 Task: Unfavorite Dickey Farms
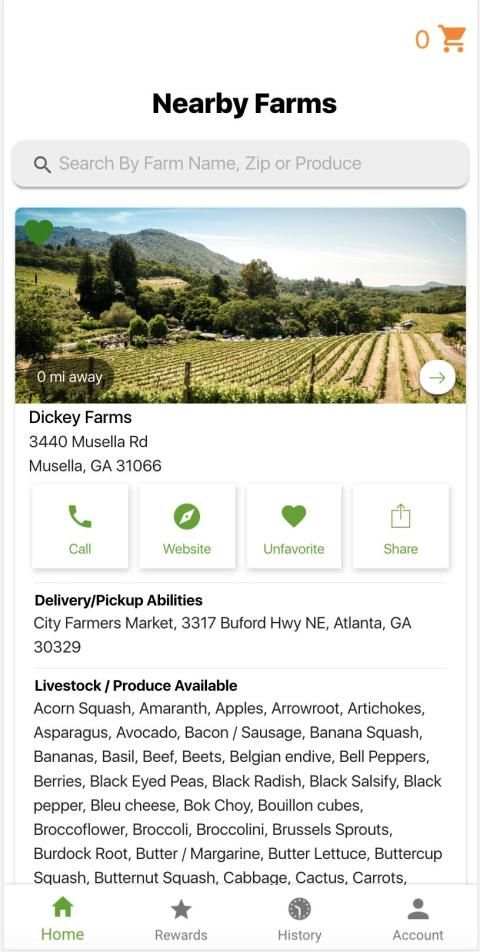point(294,526)
